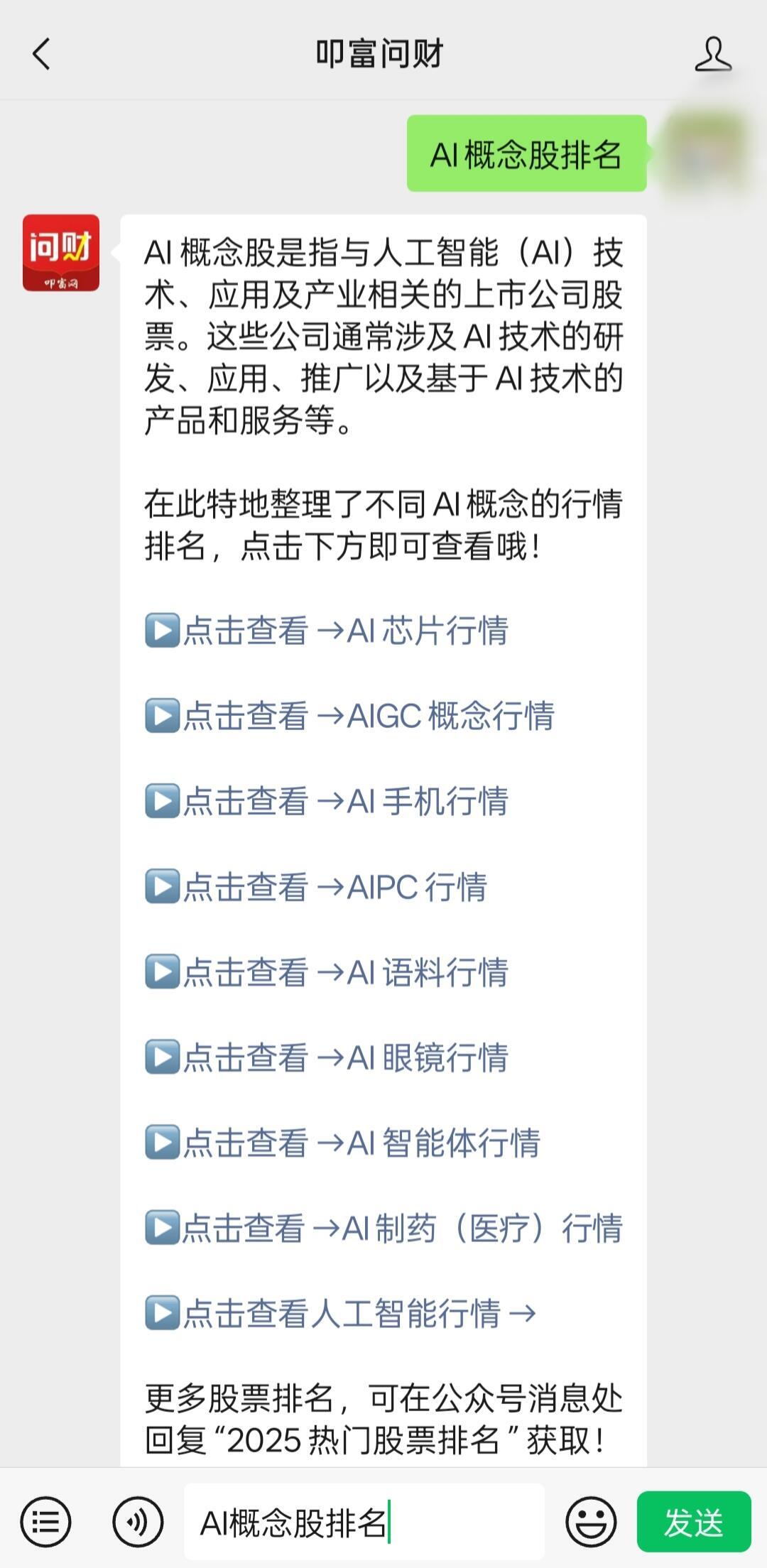Send the message with 发送

[x=694, y=1522]
